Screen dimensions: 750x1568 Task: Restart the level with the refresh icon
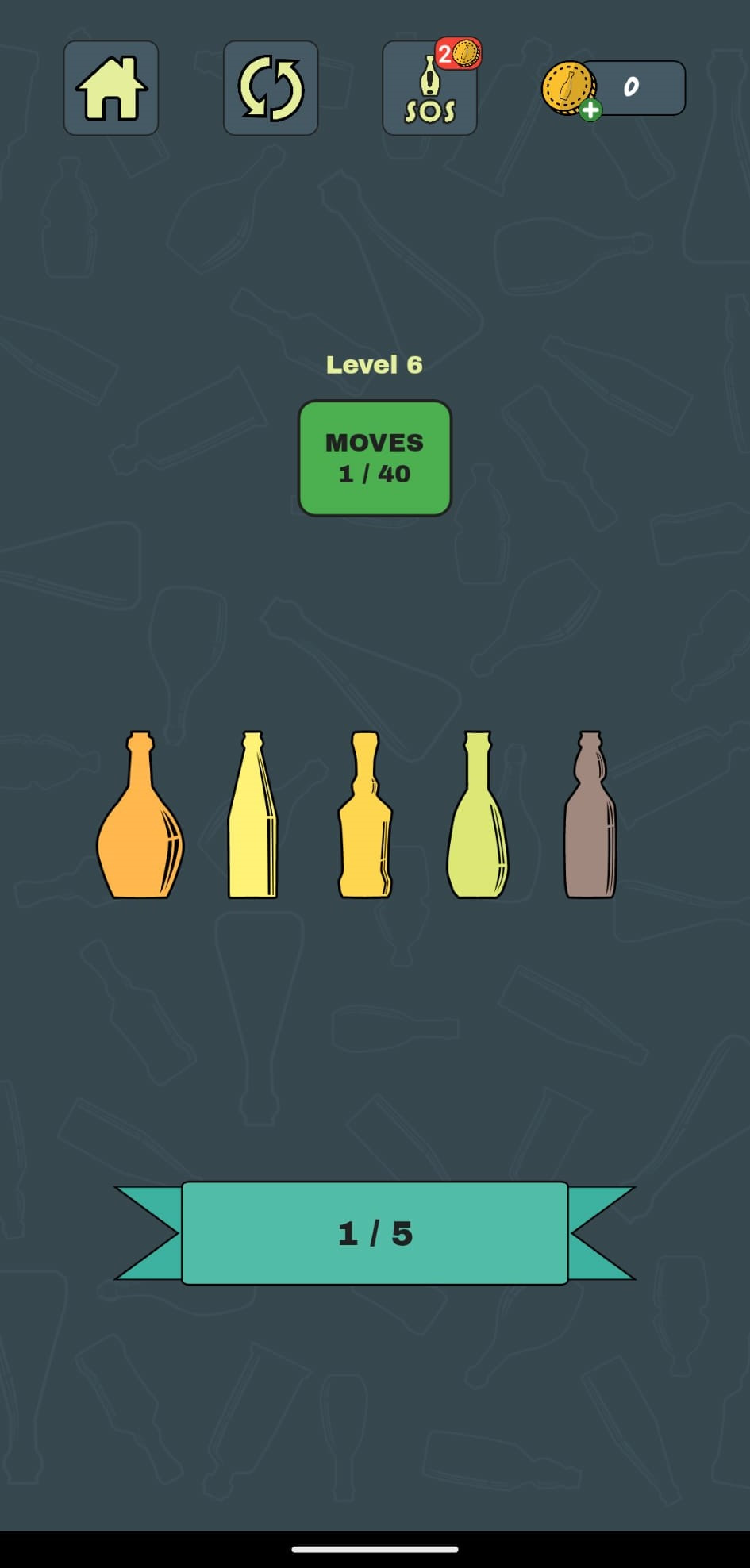[x=271, y=88]
